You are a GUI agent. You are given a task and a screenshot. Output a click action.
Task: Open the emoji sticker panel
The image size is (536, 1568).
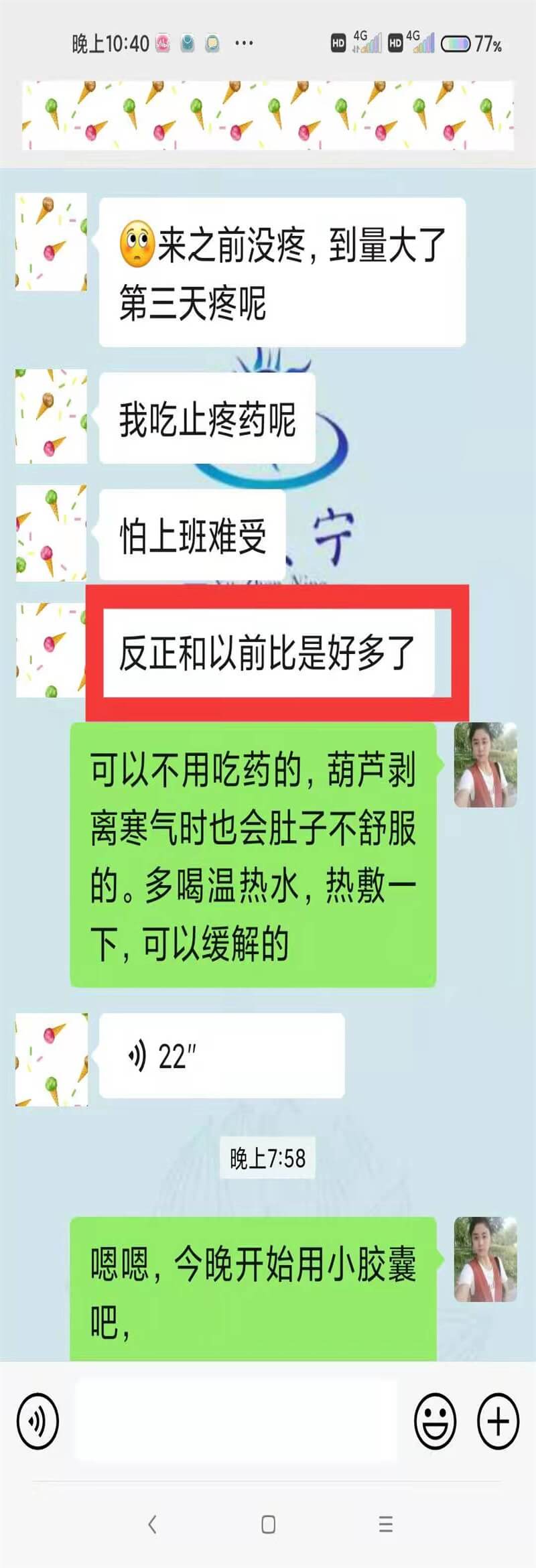click(435, 1421)
